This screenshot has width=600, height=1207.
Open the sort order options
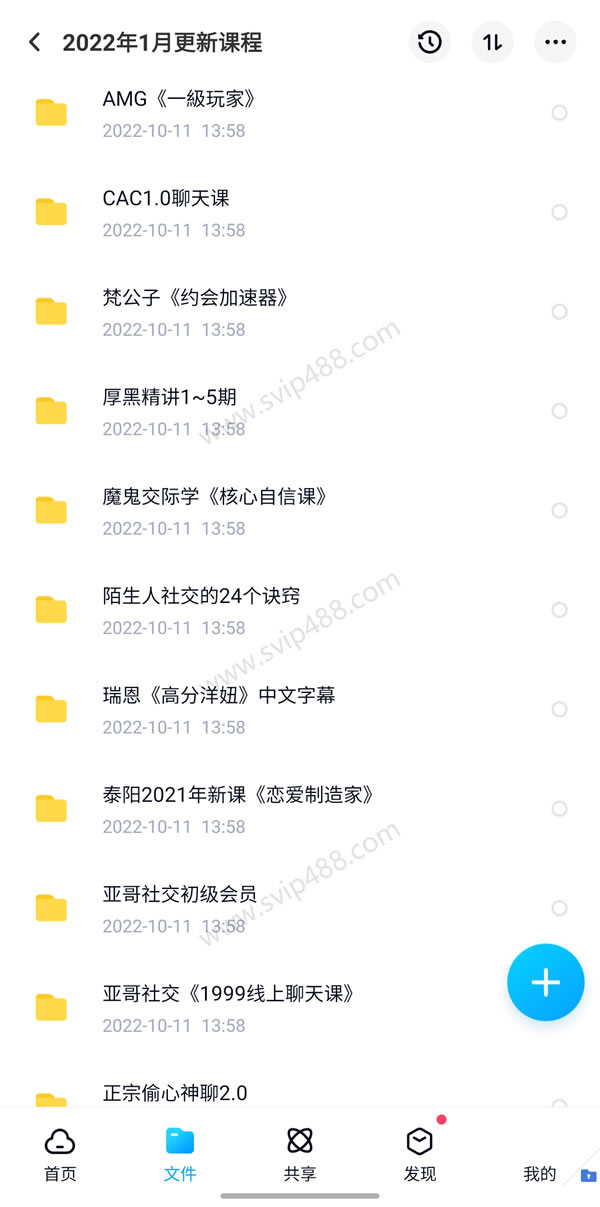click(x=492, y=42)
